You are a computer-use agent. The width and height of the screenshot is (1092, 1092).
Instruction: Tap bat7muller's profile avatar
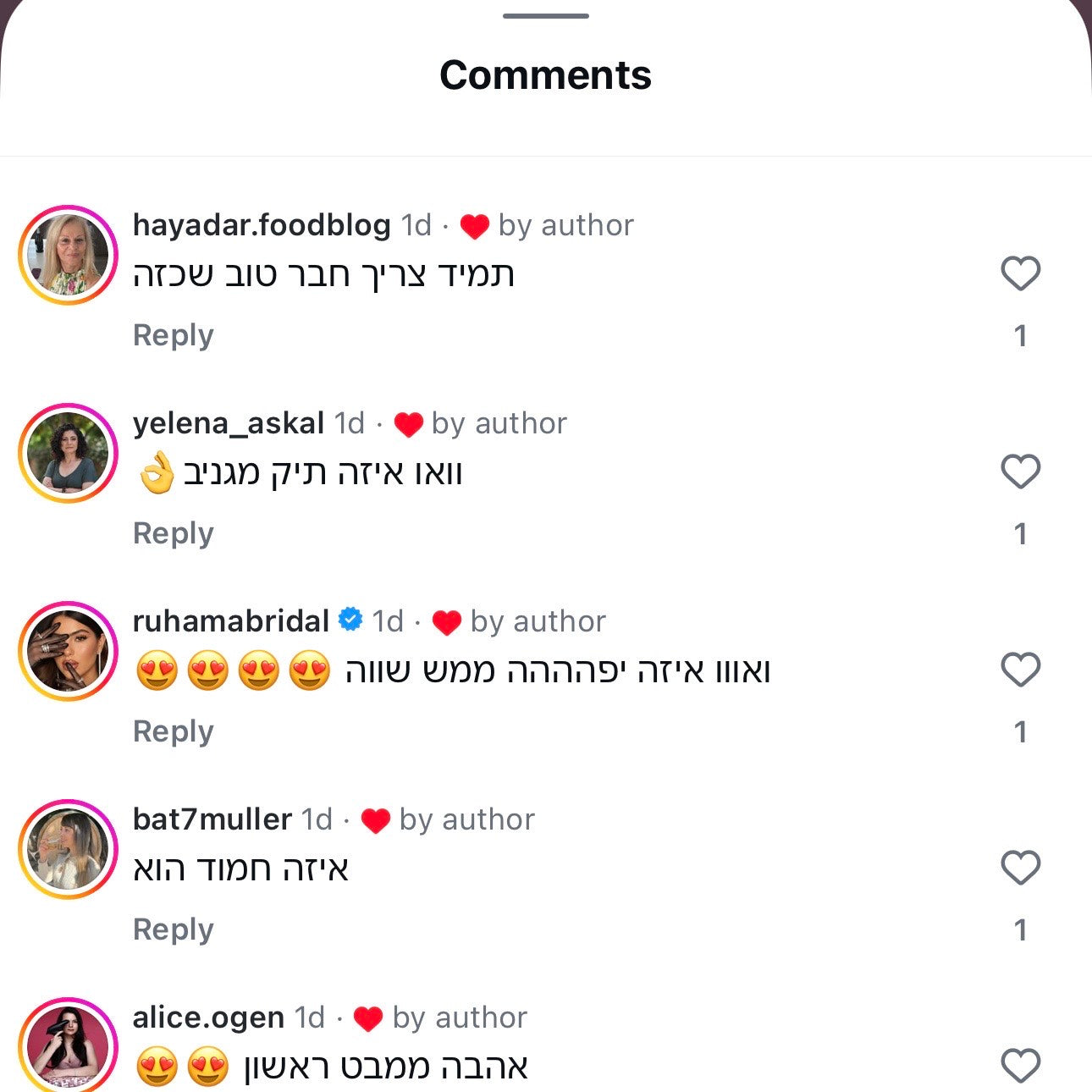[68, 849]
